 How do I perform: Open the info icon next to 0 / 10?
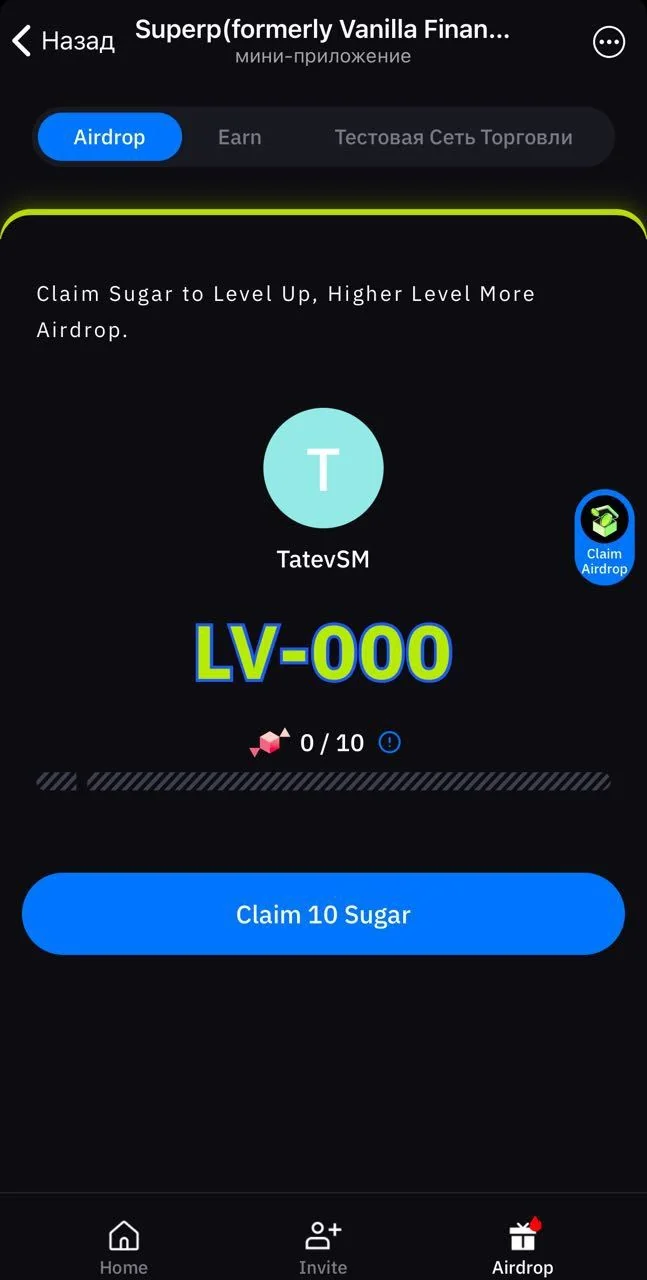pyautogui.click(x=389, y=742)
